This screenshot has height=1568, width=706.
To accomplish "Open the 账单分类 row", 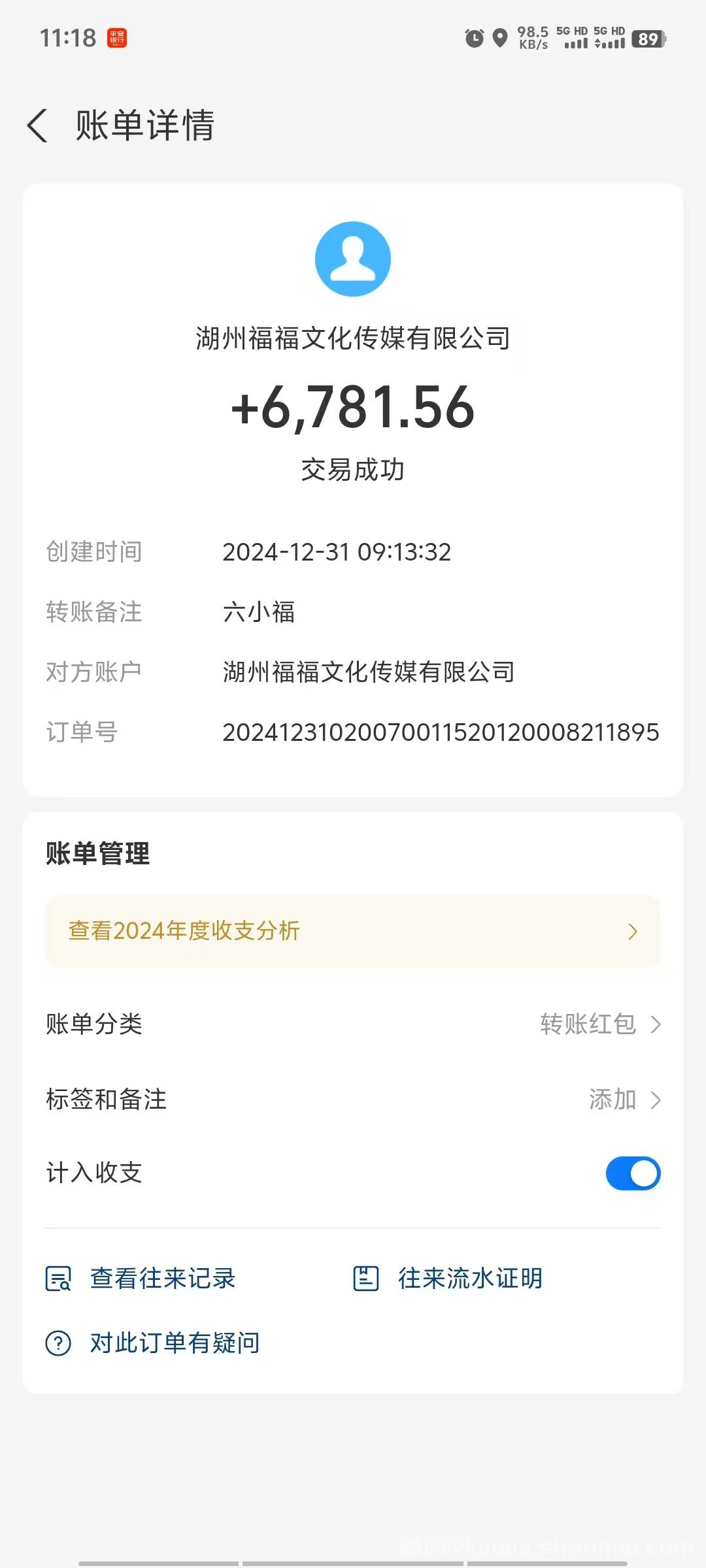I will coord(353,1024).
